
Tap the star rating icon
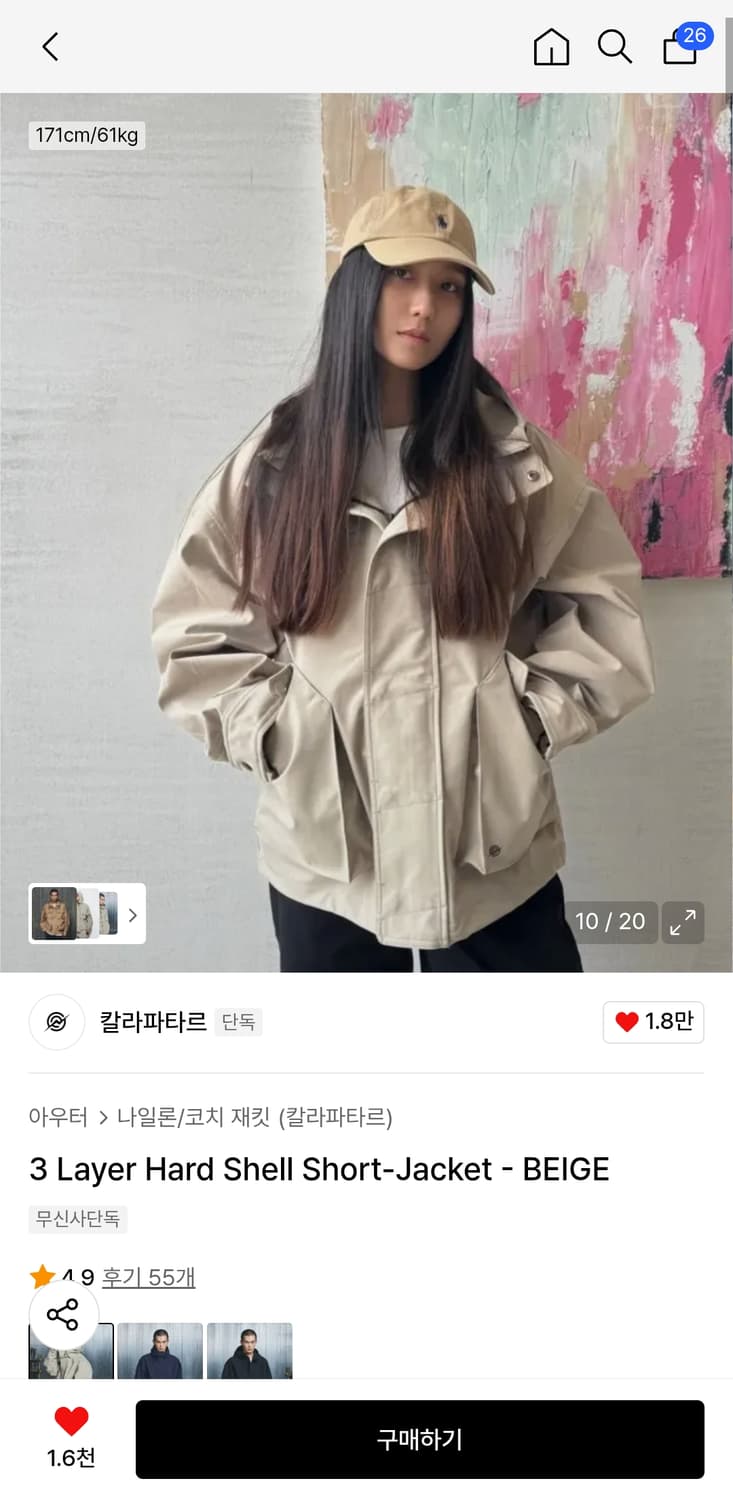coord(42,1276)
